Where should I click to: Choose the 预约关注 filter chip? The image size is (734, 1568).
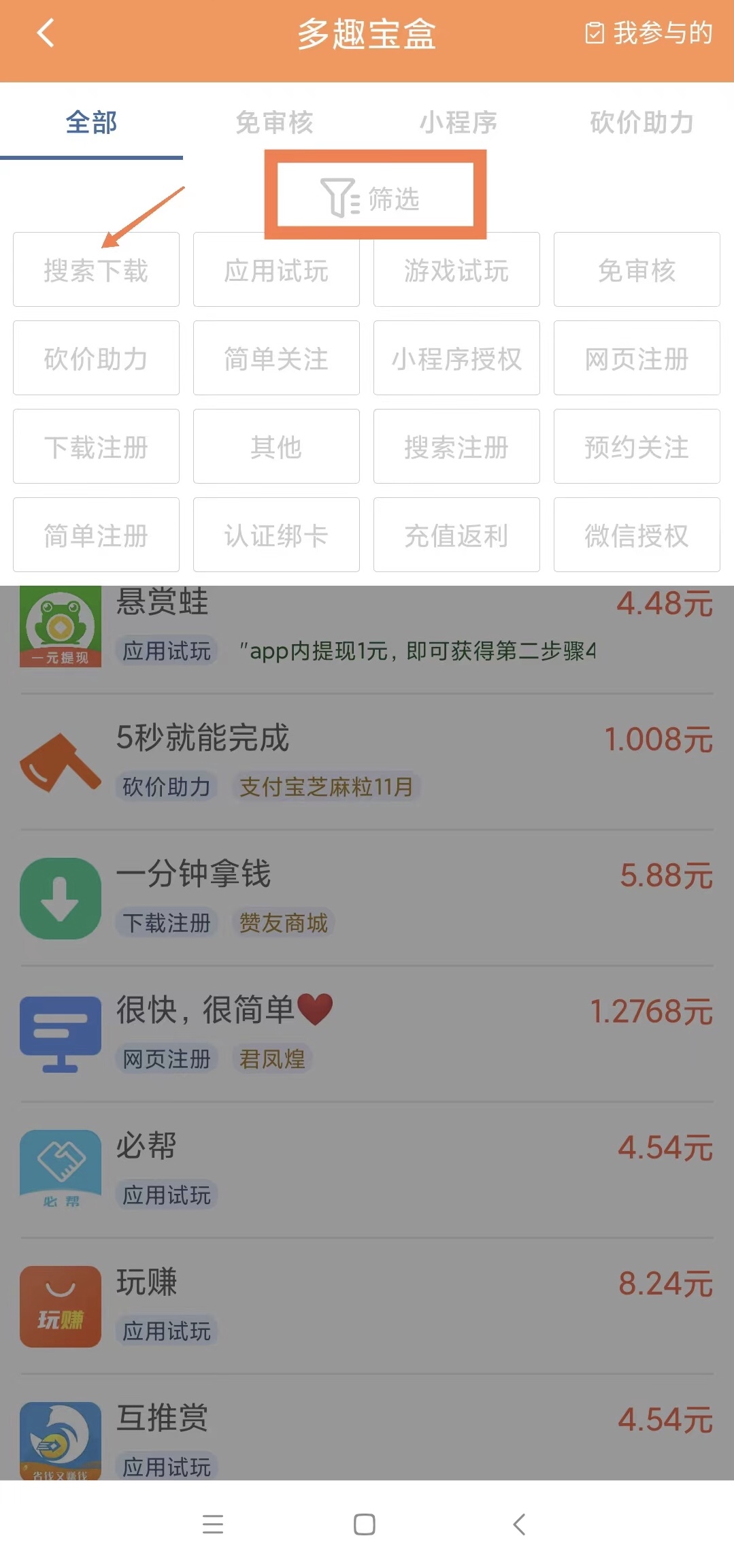[637, 447]
